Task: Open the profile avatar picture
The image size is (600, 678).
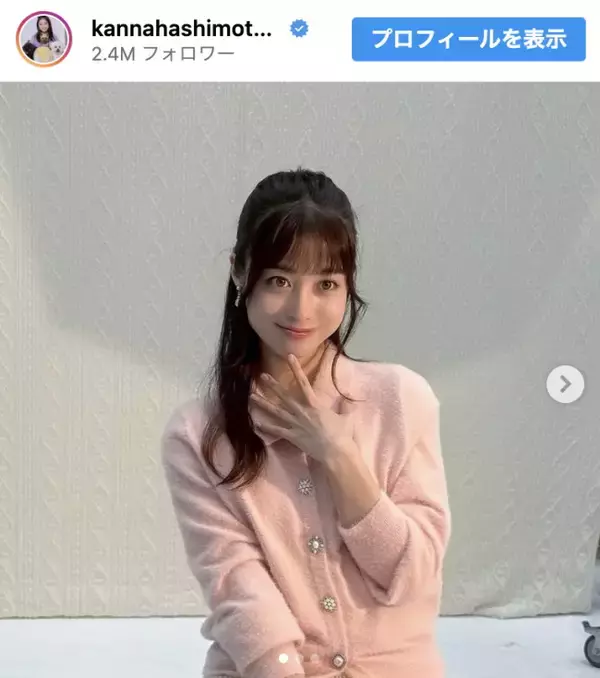Action: (x=43, y=39)
